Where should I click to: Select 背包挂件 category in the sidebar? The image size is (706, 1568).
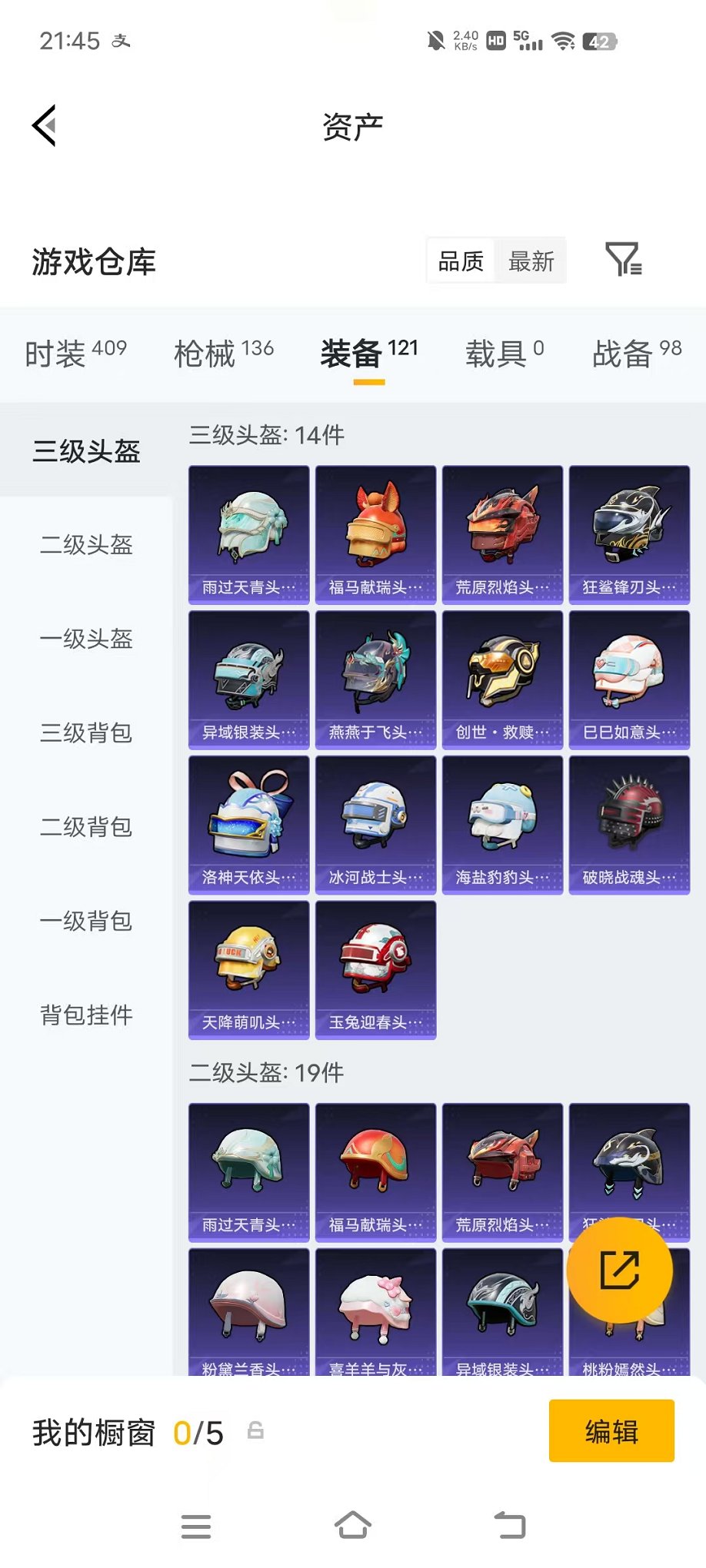point(85,1015)
